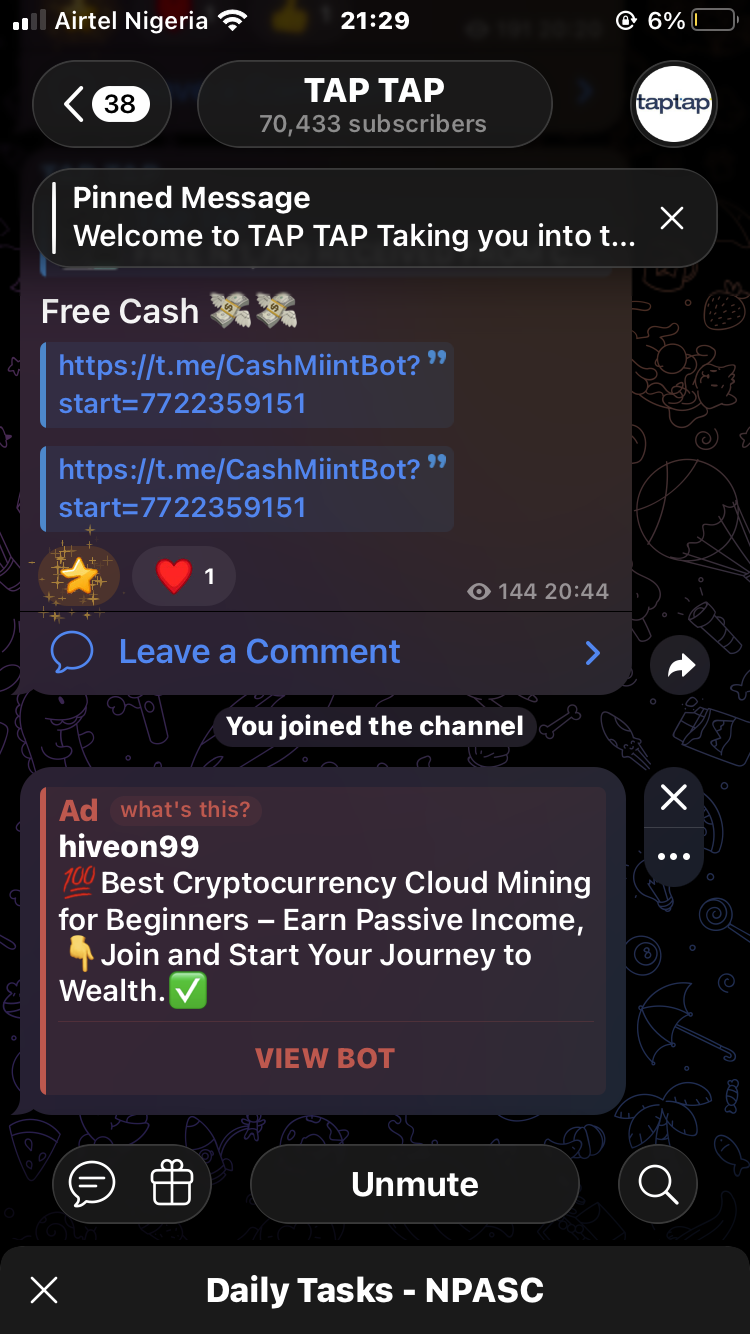Add a heart reaction to the post
This screenshot has height=1334, width=750.
pyautogui.click(x=184, y=576)
